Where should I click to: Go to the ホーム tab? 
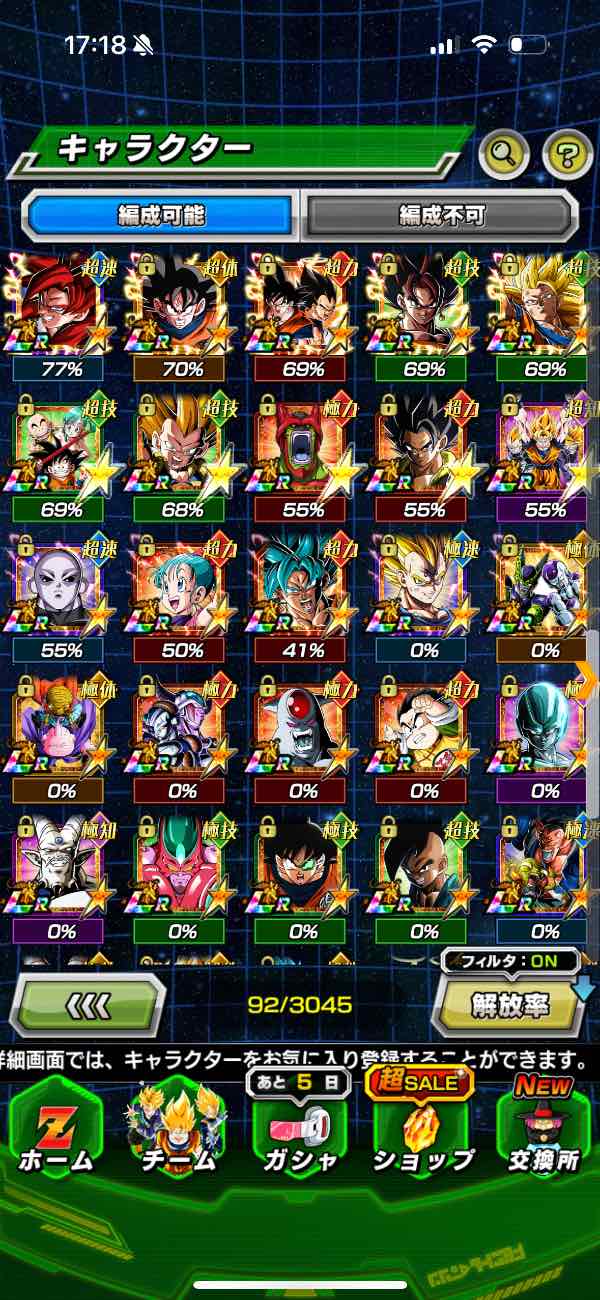pos(55,1130)
